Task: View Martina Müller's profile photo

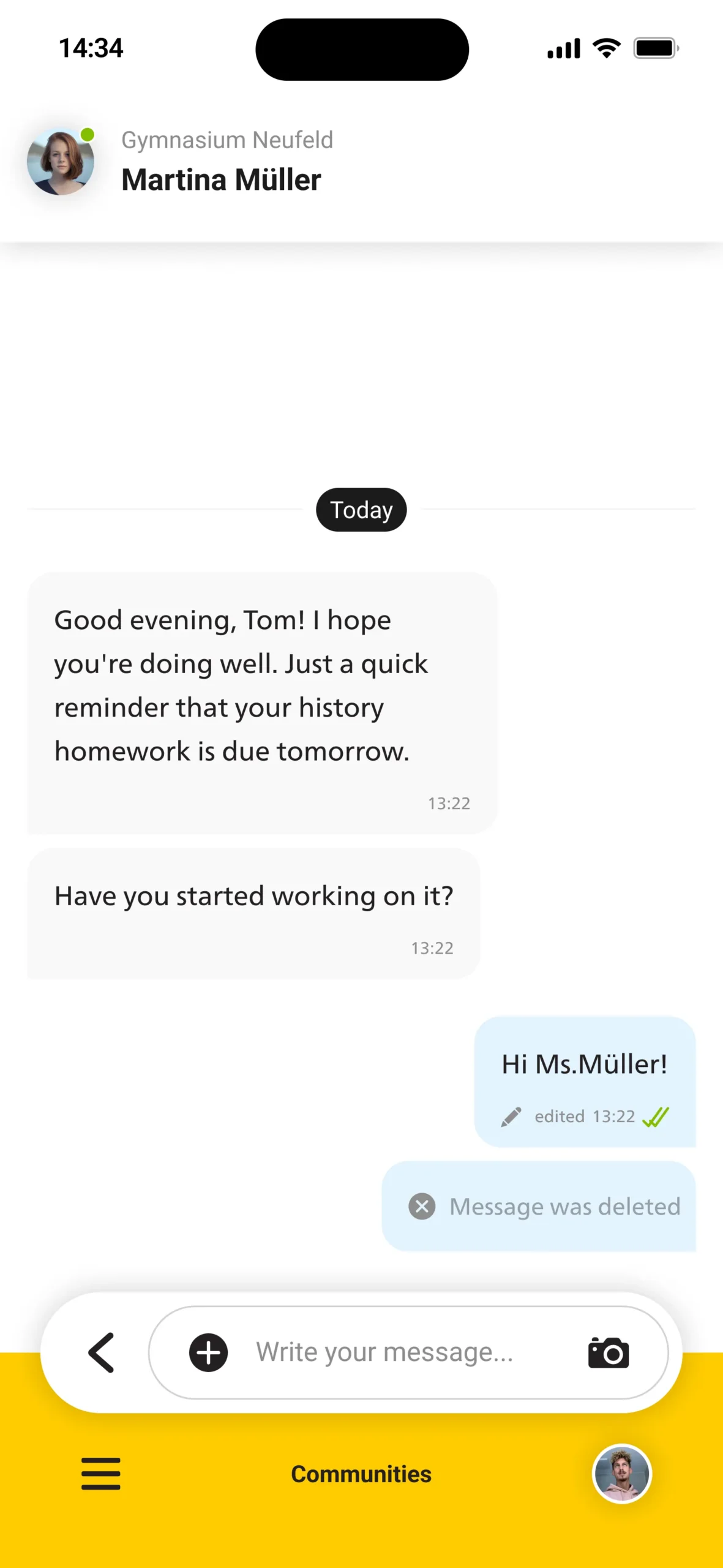Action: [x=61, y=162]
